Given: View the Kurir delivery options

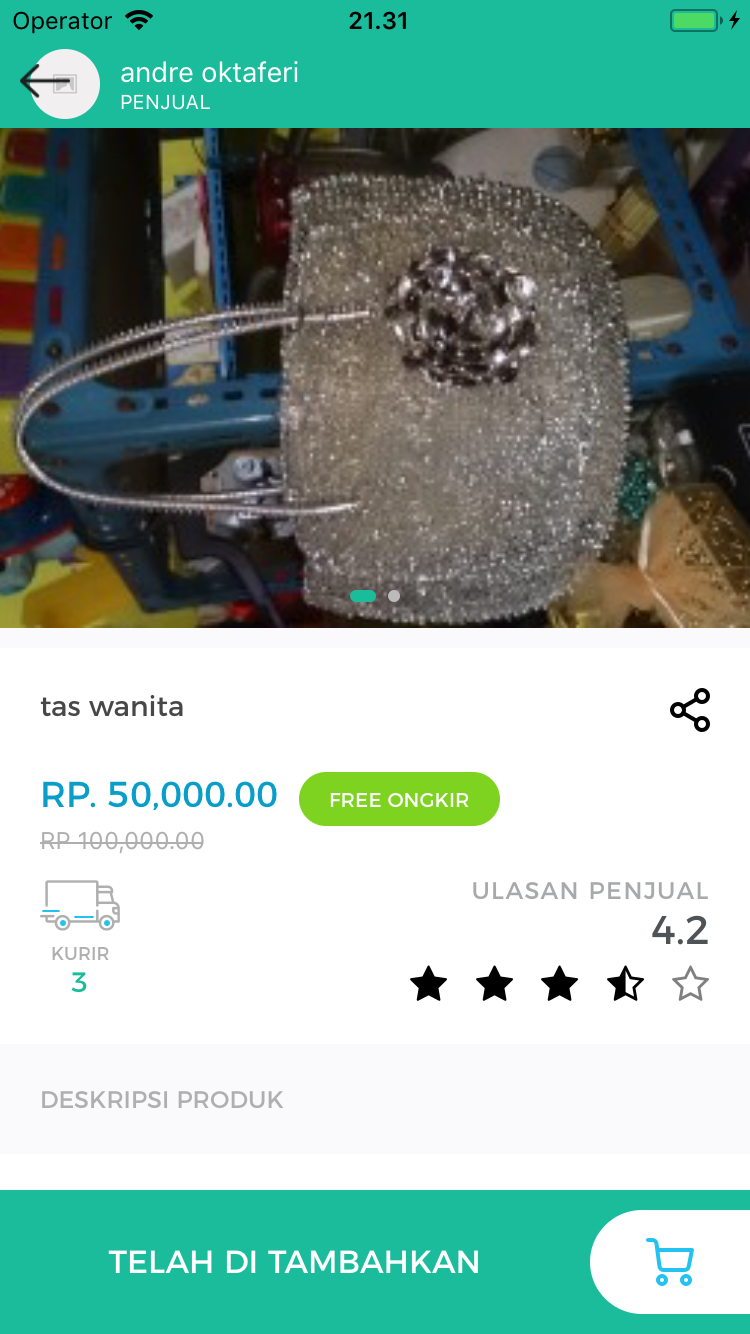Looking at the screenshot, I should click(80, 935).
